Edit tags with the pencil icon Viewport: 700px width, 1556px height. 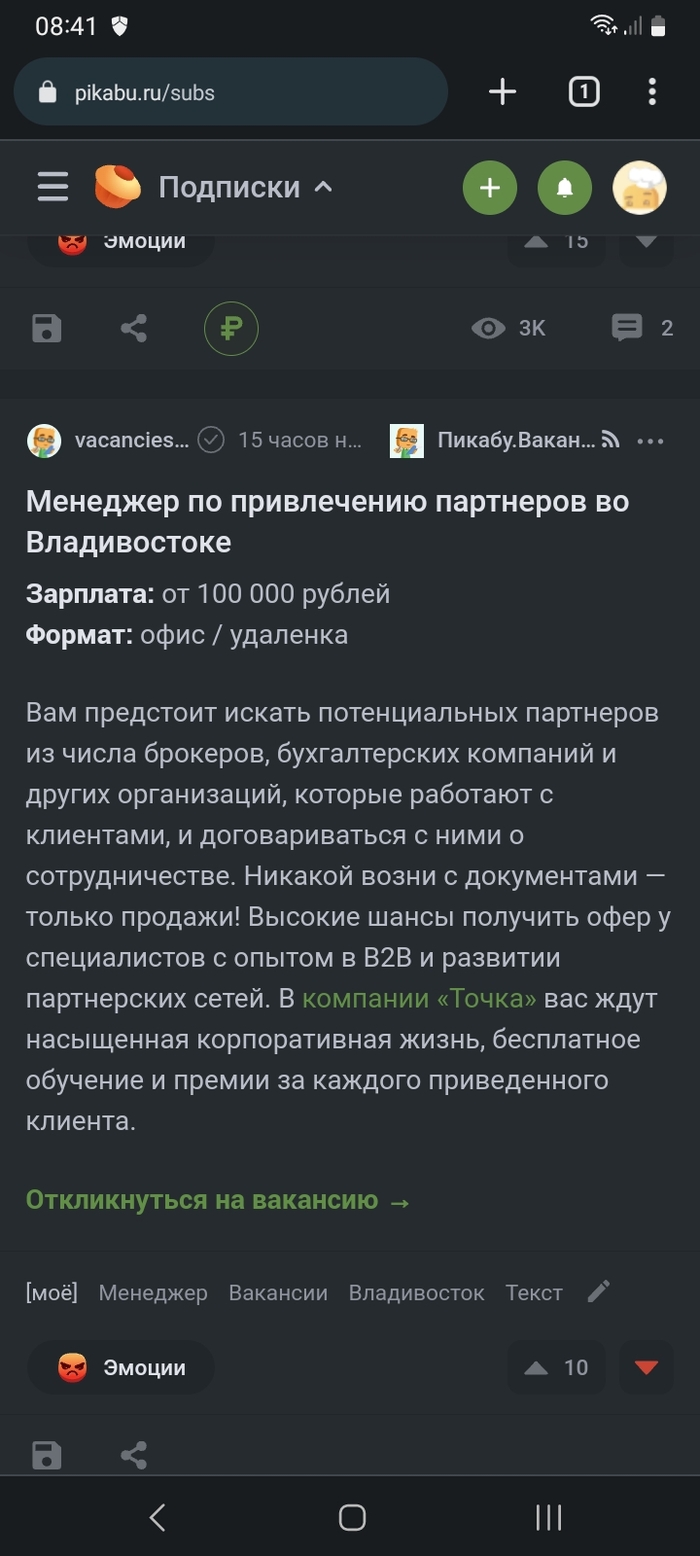pos(598,1291)
